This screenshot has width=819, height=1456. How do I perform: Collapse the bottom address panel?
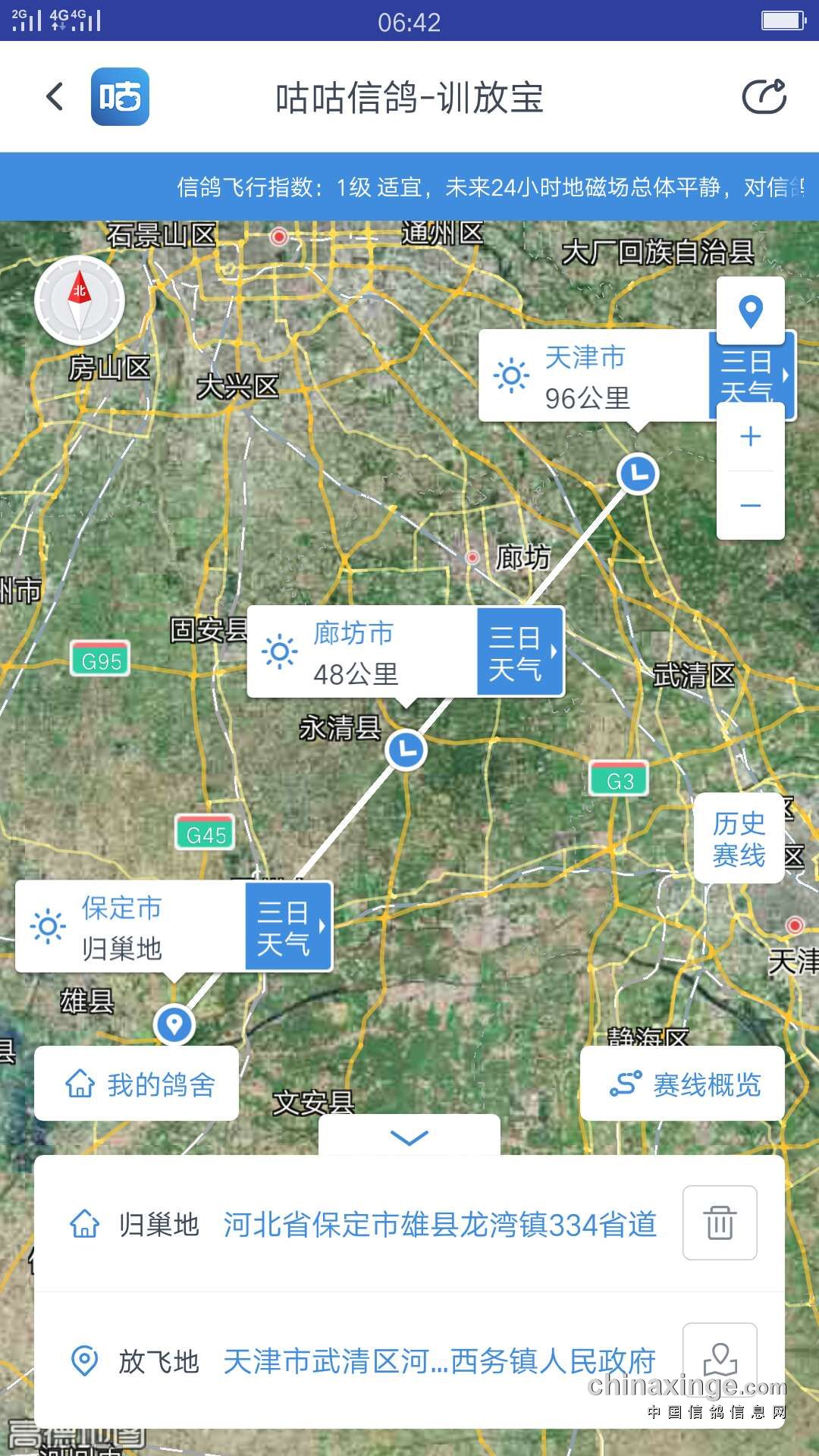[409, 1136]
